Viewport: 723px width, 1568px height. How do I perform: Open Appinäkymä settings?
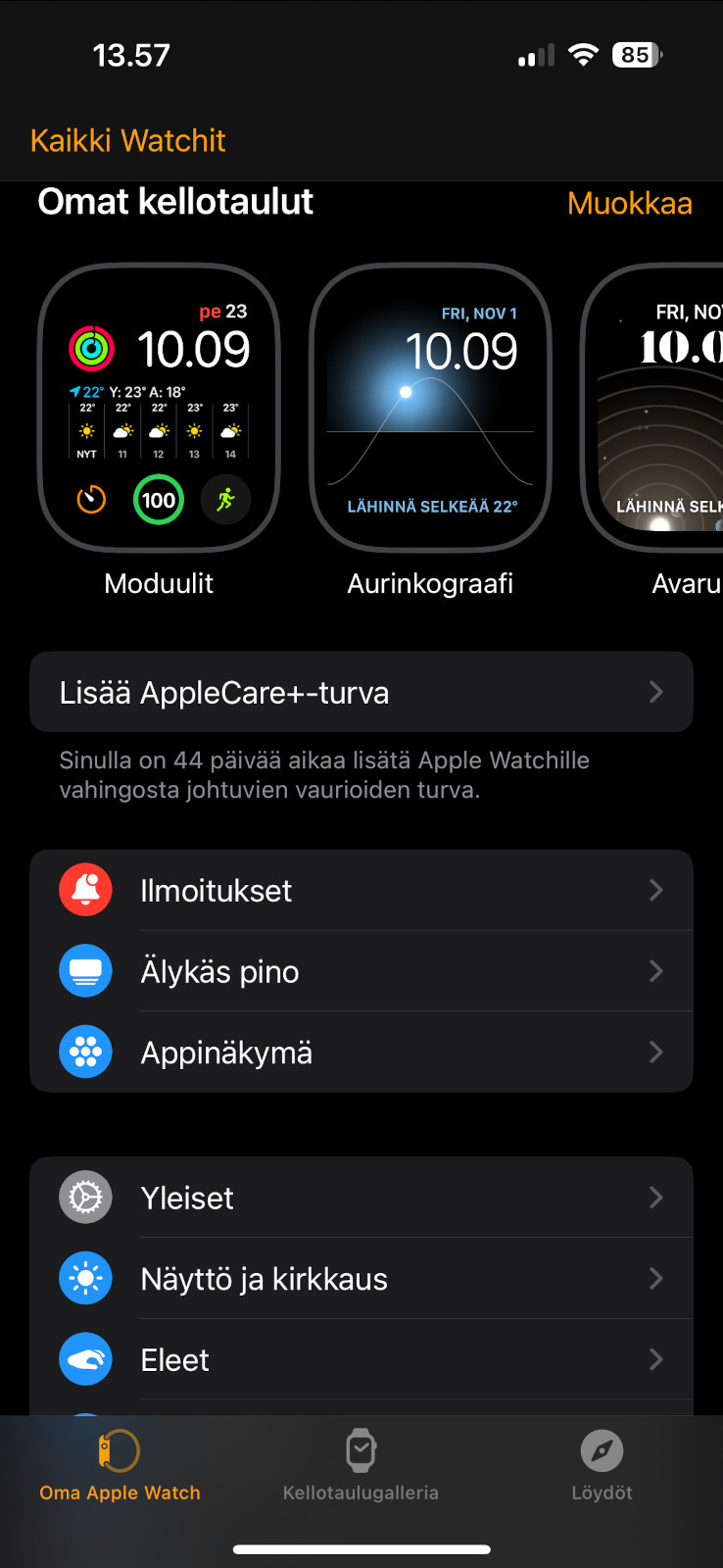point(361,1053)
